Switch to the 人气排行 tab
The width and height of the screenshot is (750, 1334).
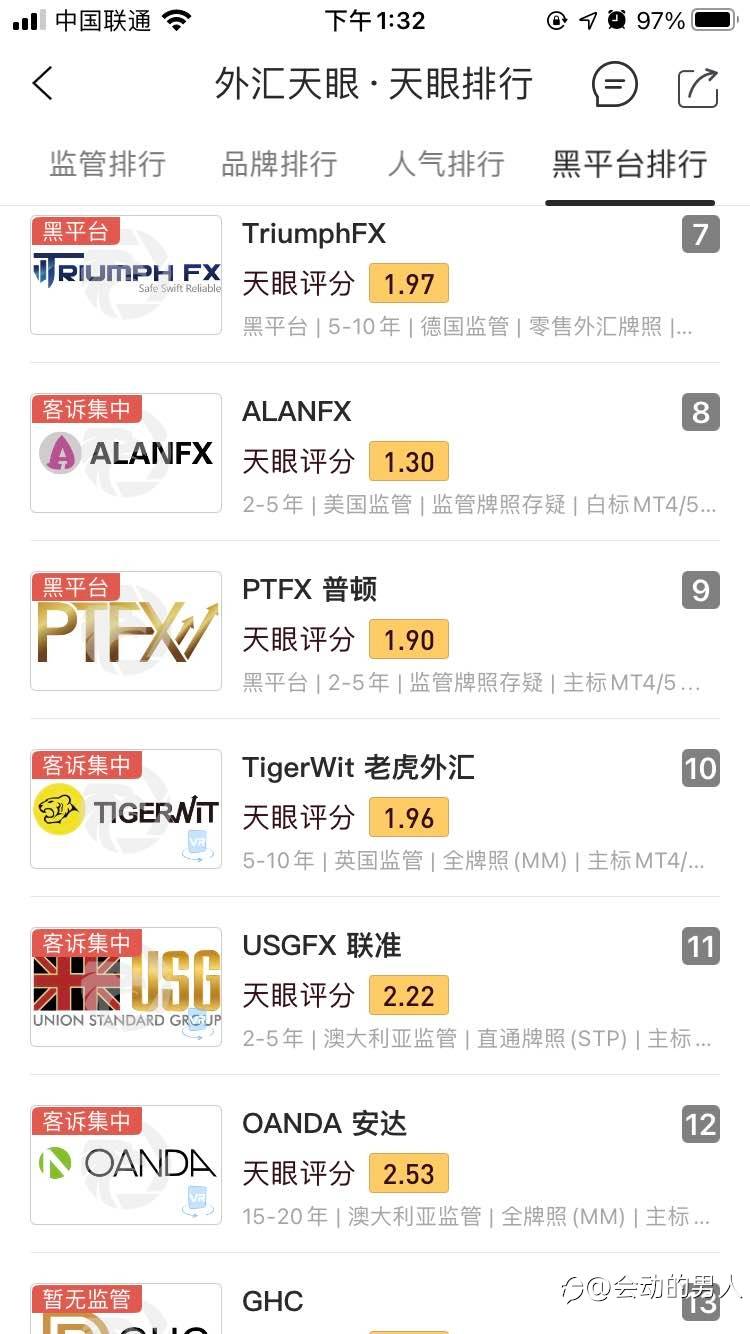tap(446, 164)
